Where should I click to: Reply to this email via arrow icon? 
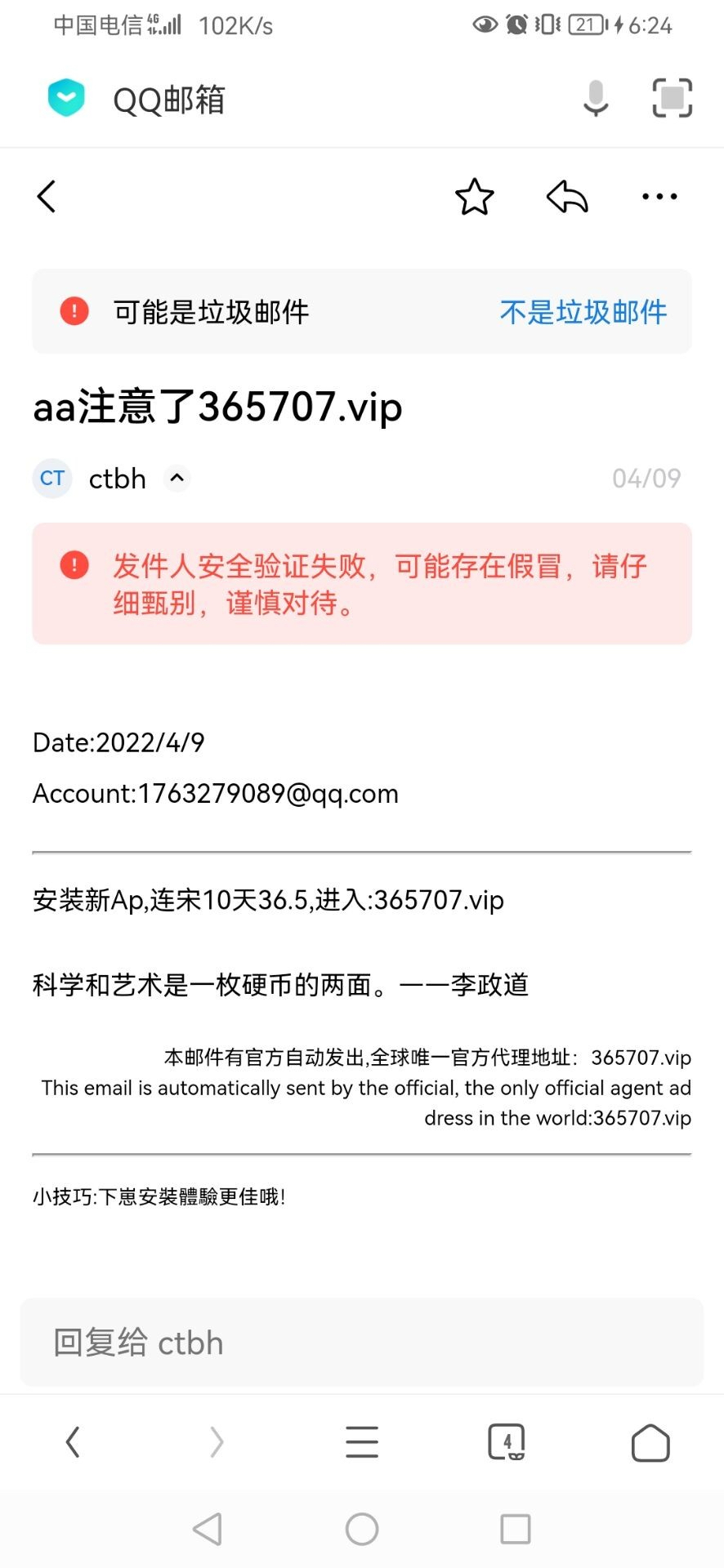567,197
